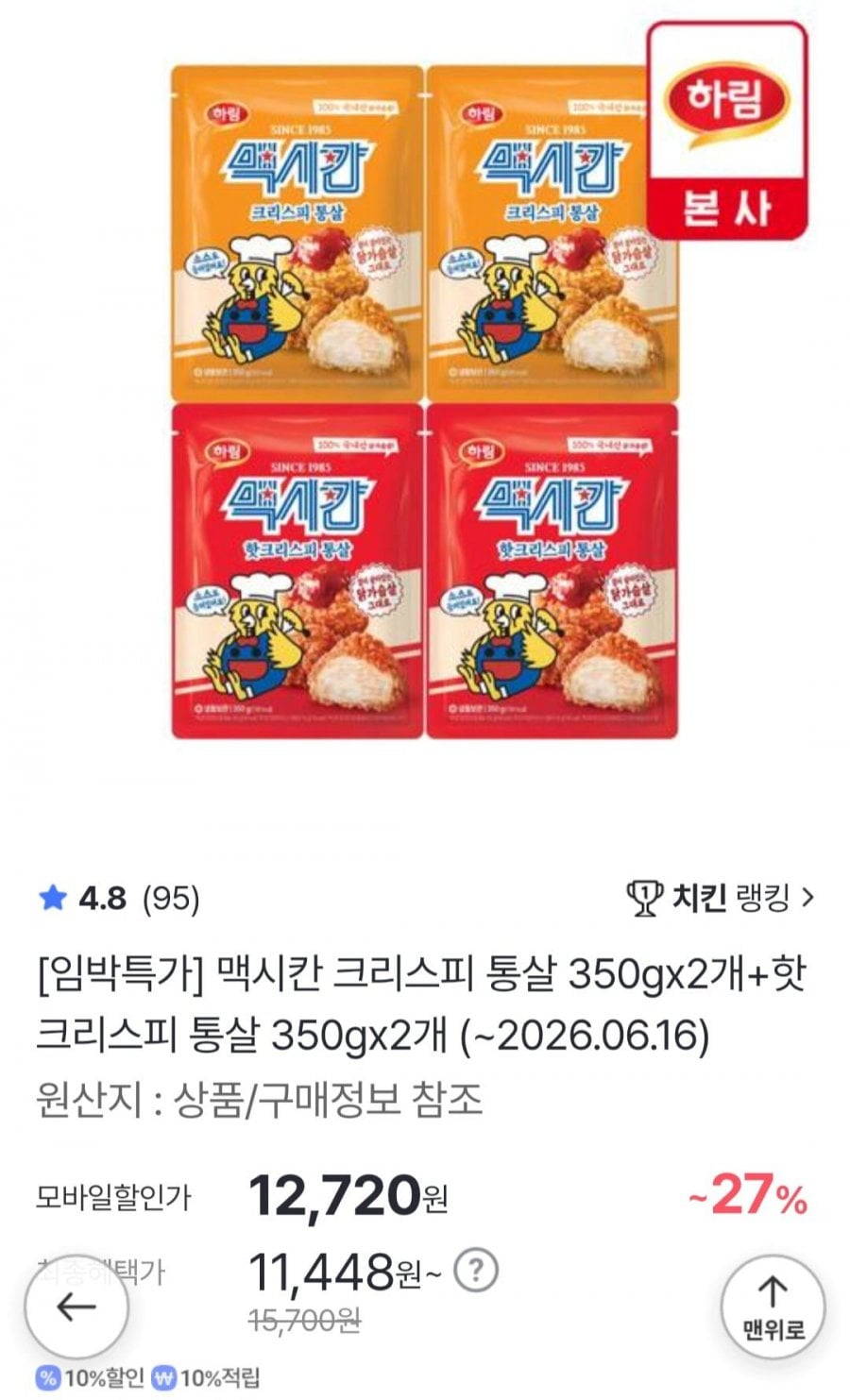Open the final price help question mark
This screenshot has width=850, height=1400.
pos(476,1272)
